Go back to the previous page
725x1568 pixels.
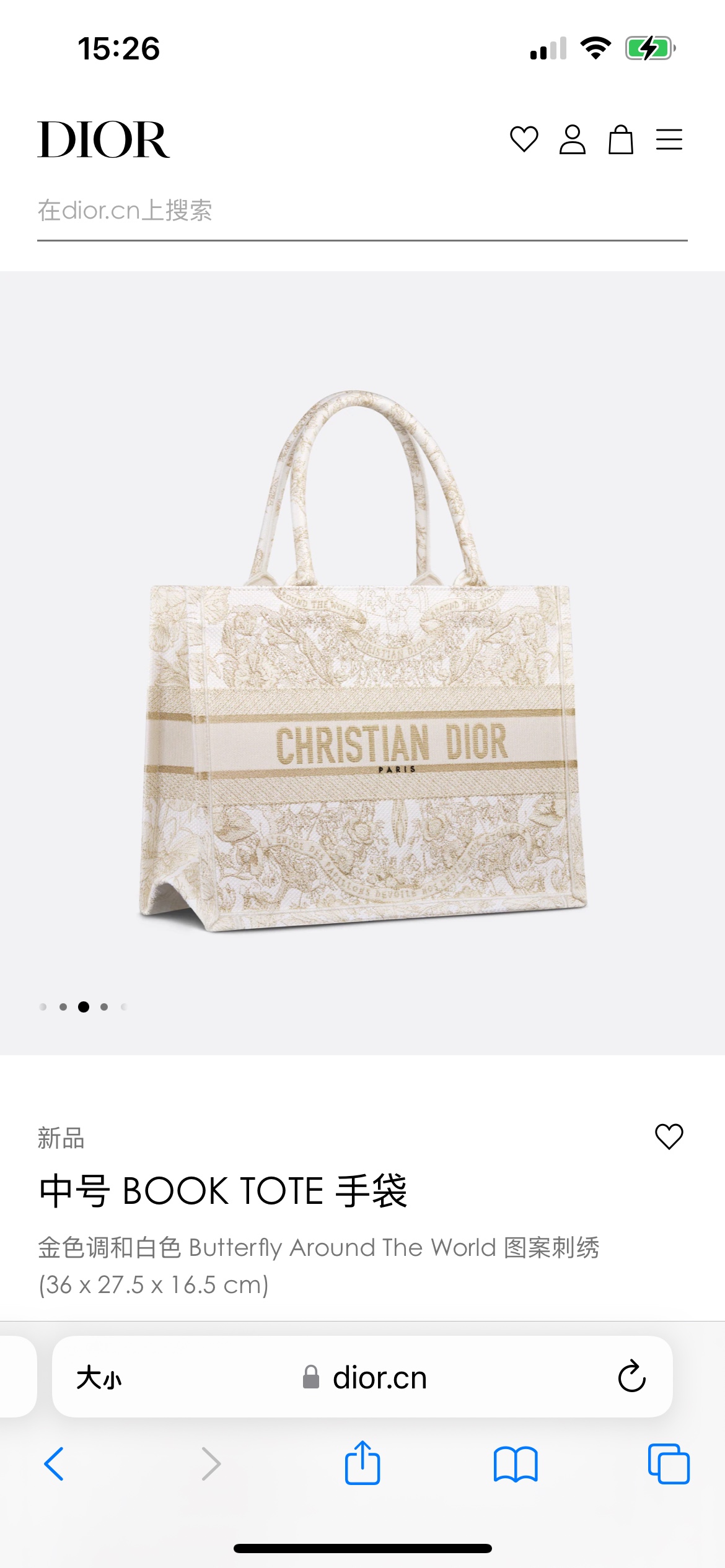(54, 1464)
